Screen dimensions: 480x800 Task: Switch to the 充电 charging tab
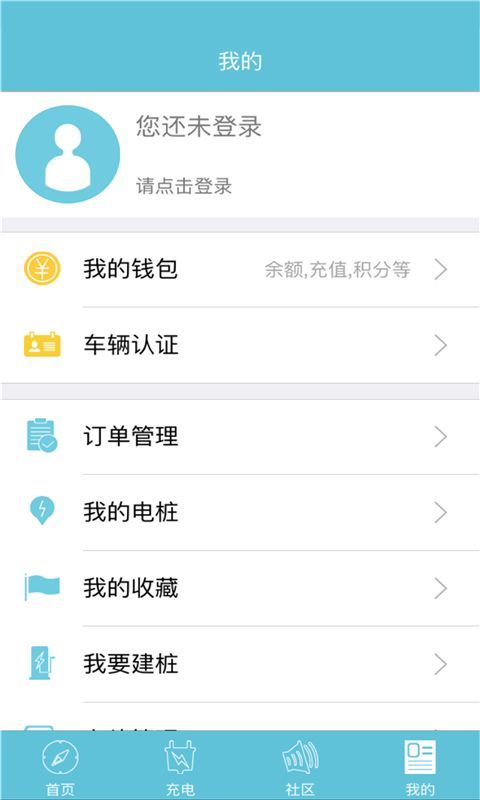pyautogui.click(x=180, y=766)
